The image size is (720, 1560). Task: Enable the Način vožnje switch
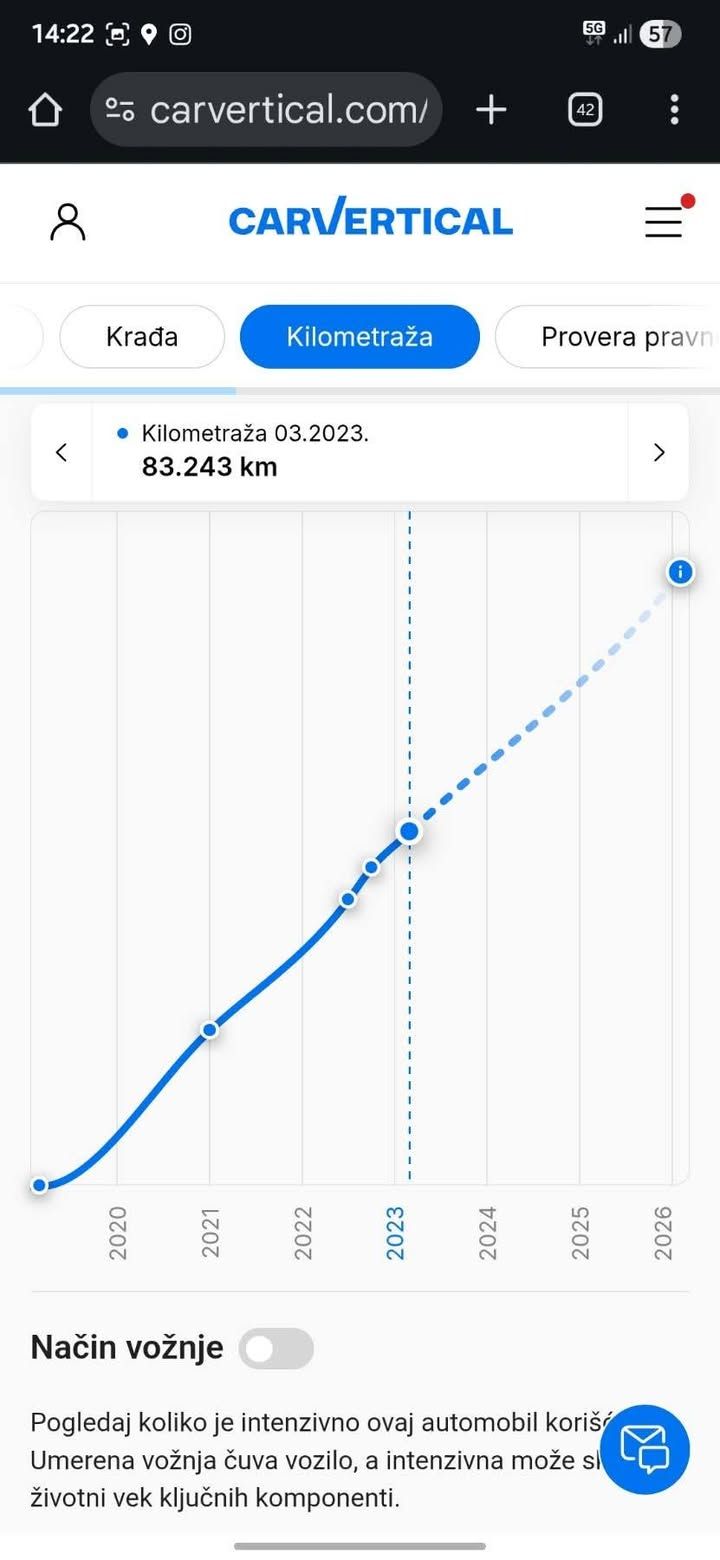(276, 1349)
